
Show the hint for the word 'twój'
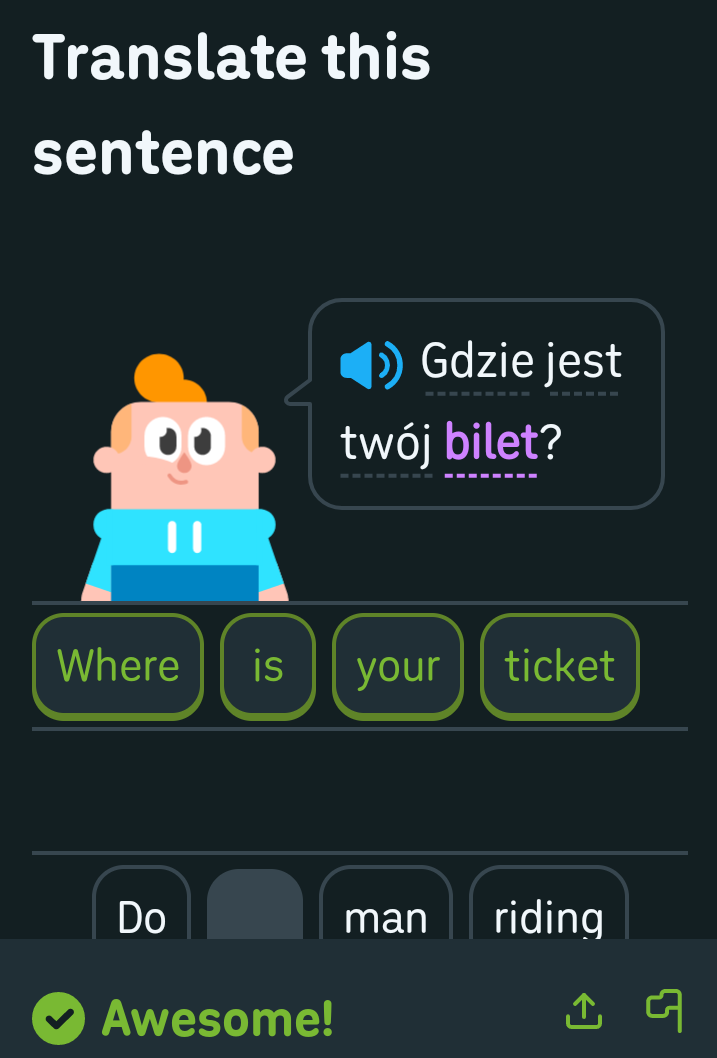[x=386, y=442]
